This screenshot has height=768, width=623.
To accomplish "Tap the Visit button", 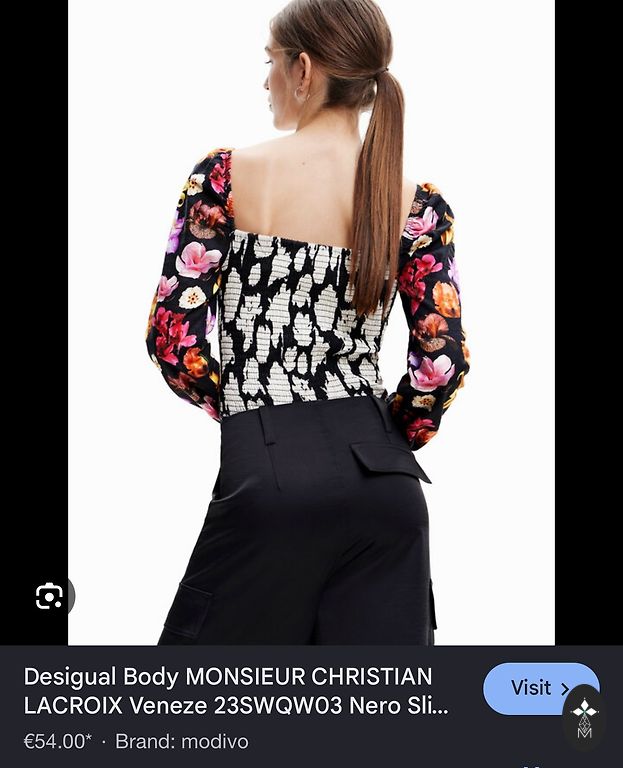I will point(541,688).
